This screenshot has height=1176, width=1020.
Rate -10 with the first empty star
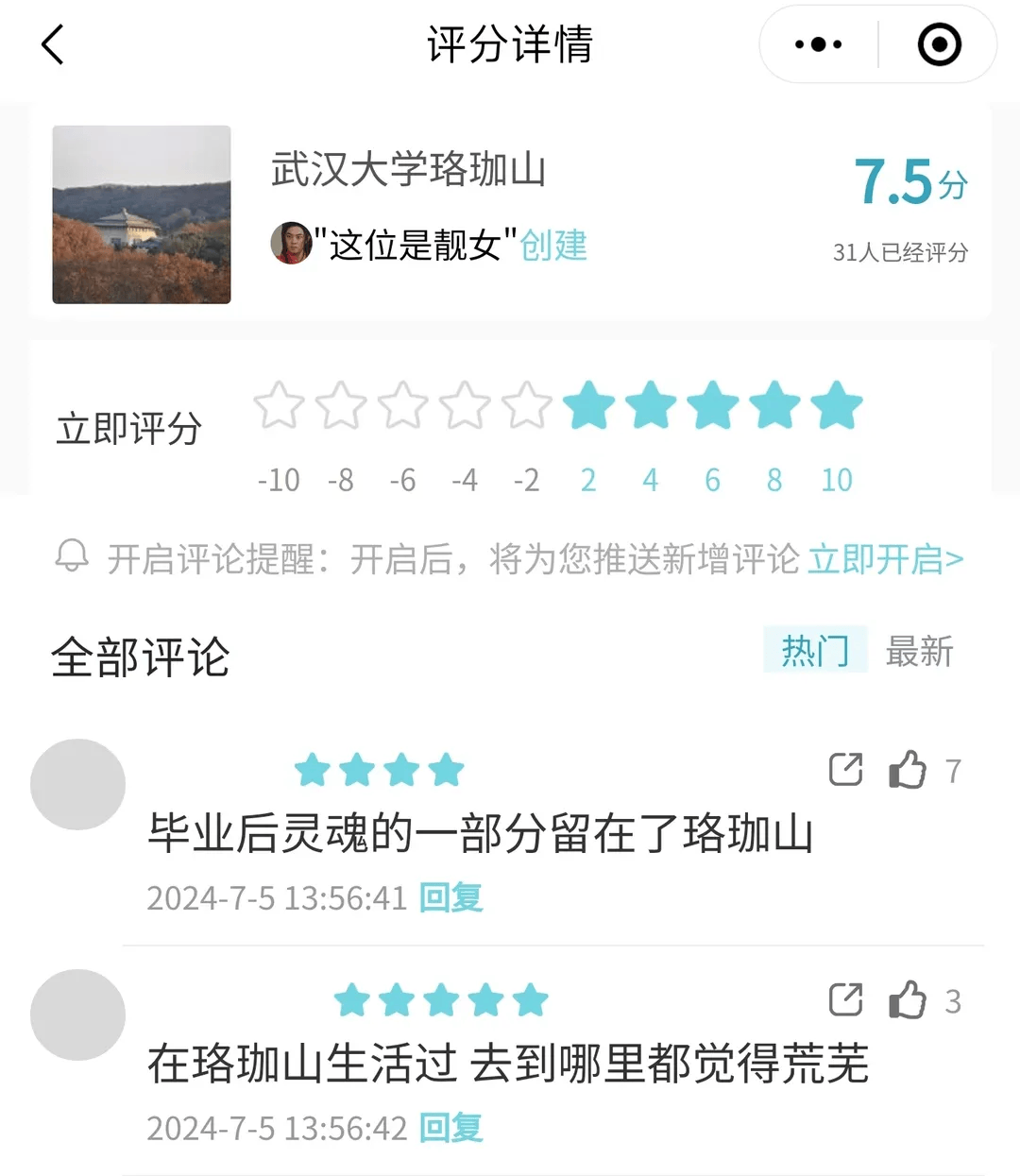pyautogui.click(x=279, y=406)
